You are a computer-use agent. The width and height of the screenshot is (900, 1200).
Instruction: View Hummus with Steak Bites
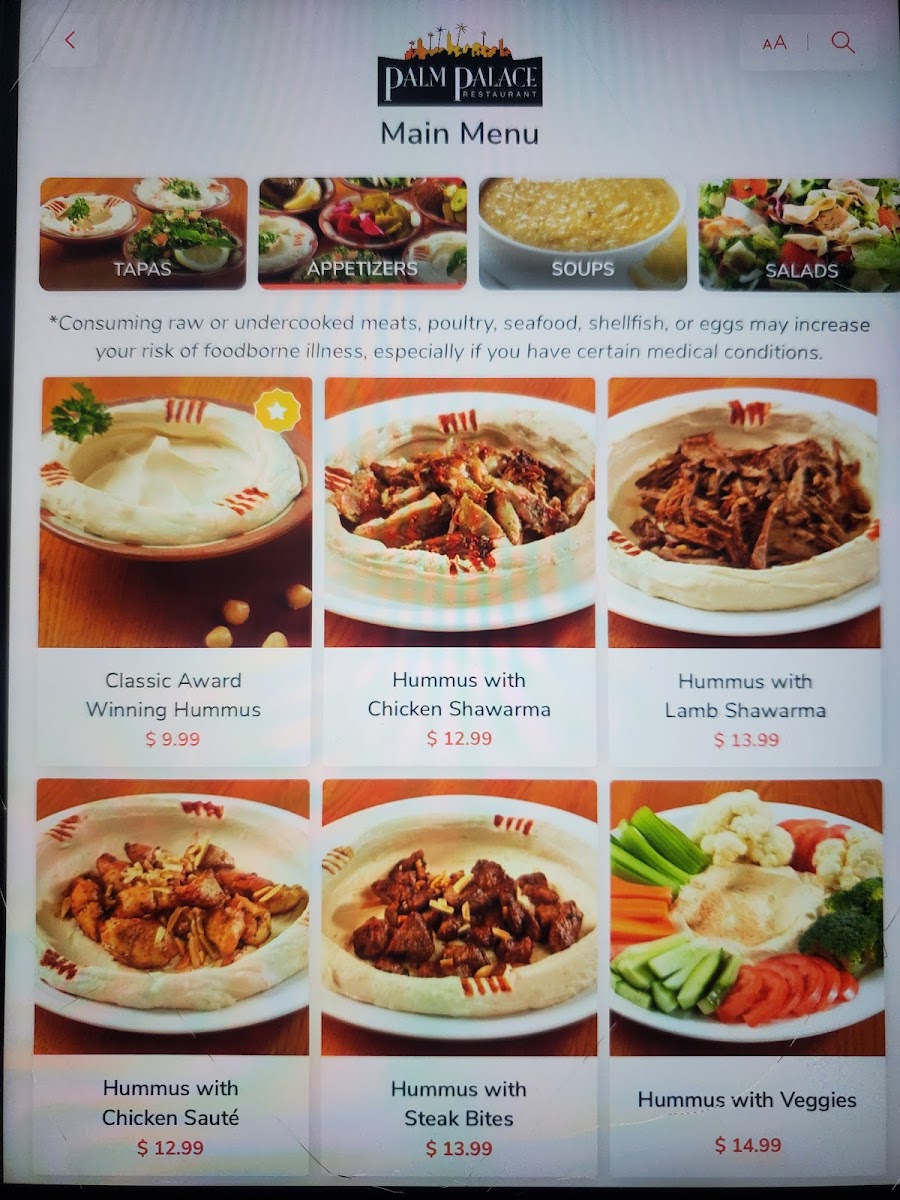click(459, 975)
